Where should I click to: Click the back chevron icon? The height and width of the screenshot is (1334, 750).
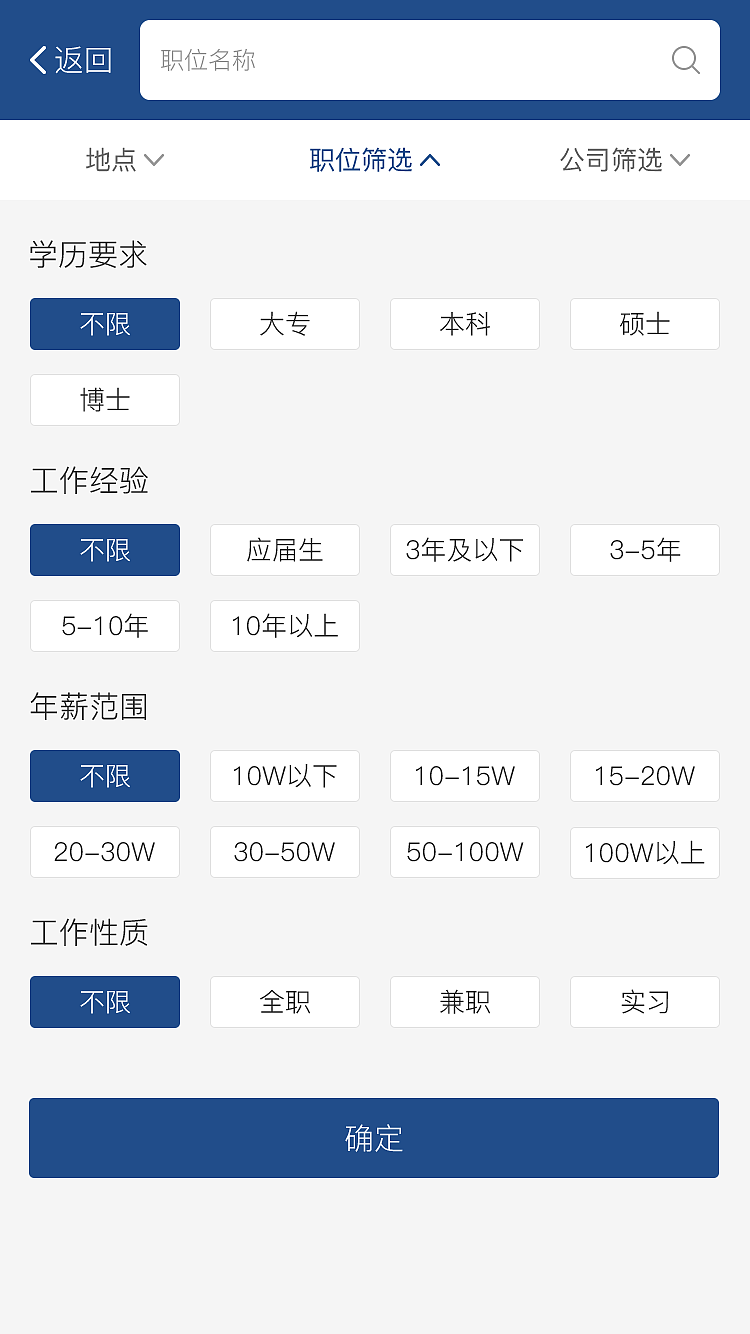point(37,60)
